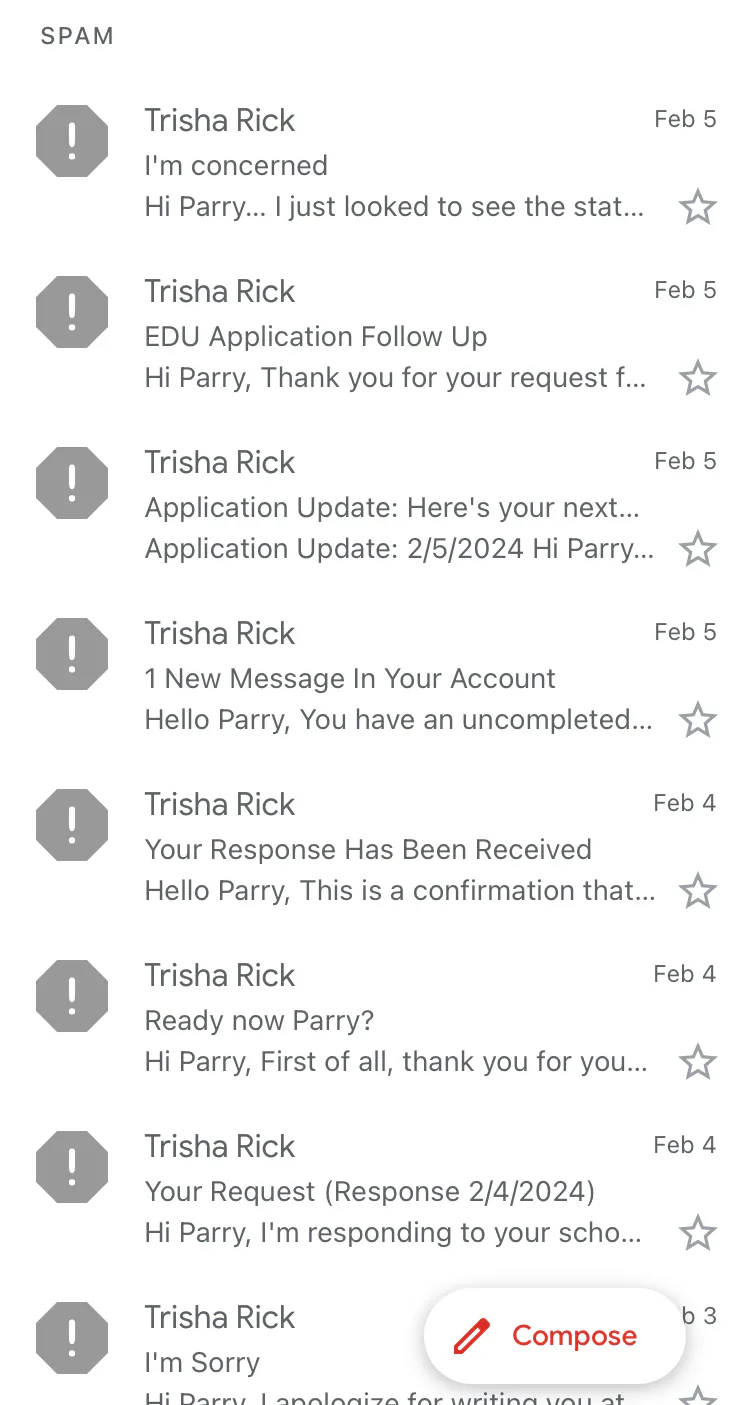This screenshot has width=750, height=1405.
Task: Star the "Application Update" email
Action: [x=697, y=550]
